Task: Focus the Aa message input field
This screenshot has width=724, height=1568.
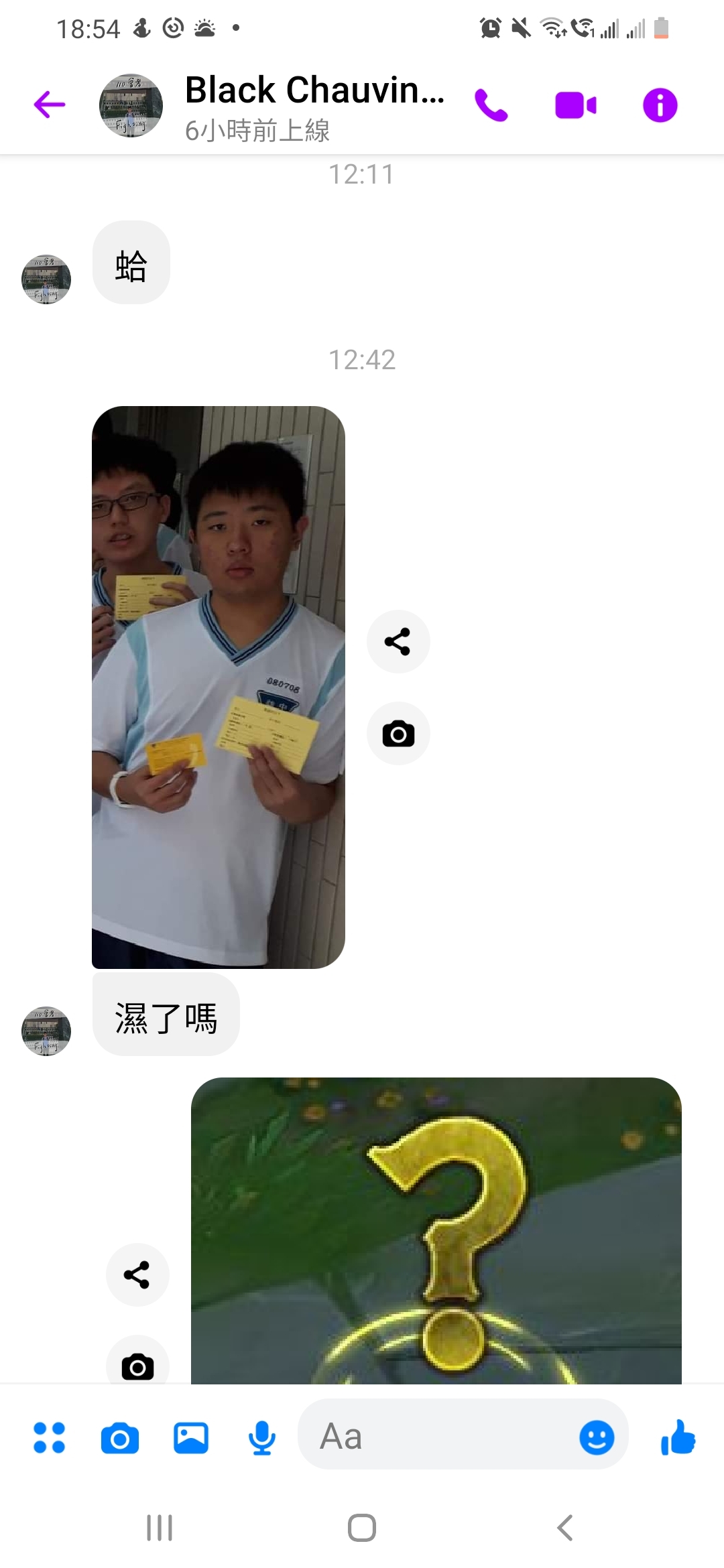Action: 436,1437
